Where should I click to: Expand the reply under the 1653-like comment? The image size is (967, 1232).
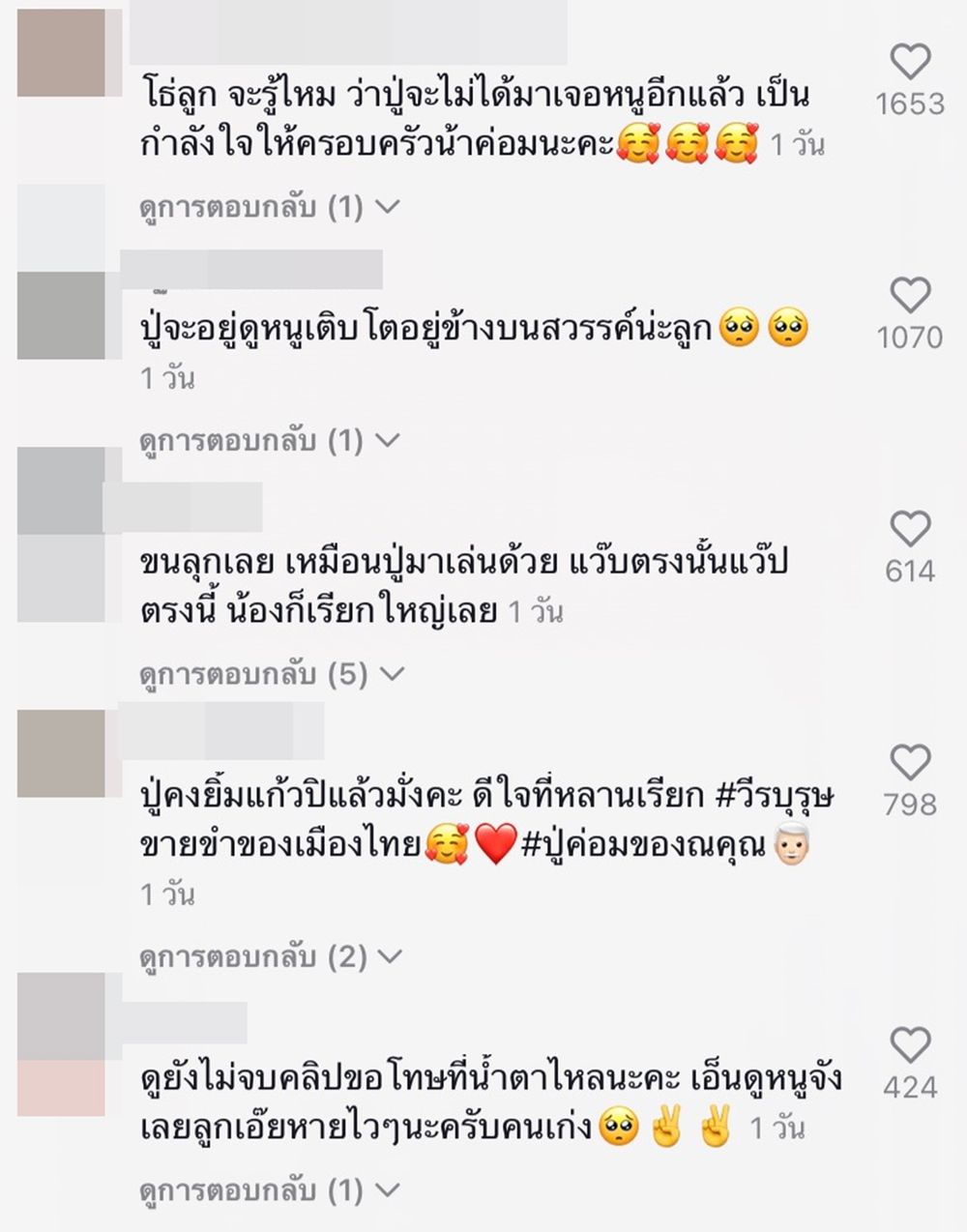tap(269, 207)
